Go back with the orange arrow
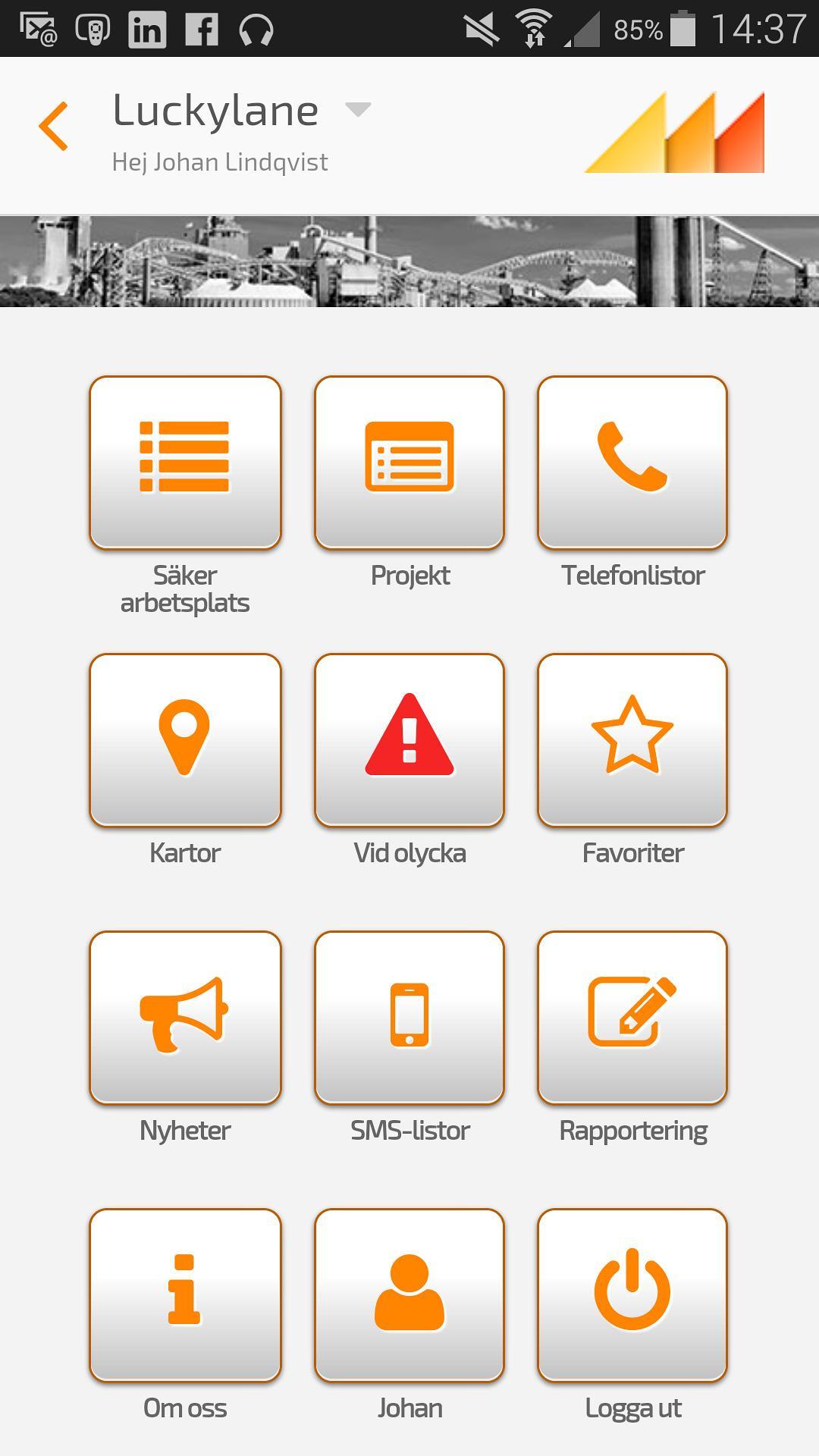Viewport: 819px width, 1456px height. coord(54,126)
